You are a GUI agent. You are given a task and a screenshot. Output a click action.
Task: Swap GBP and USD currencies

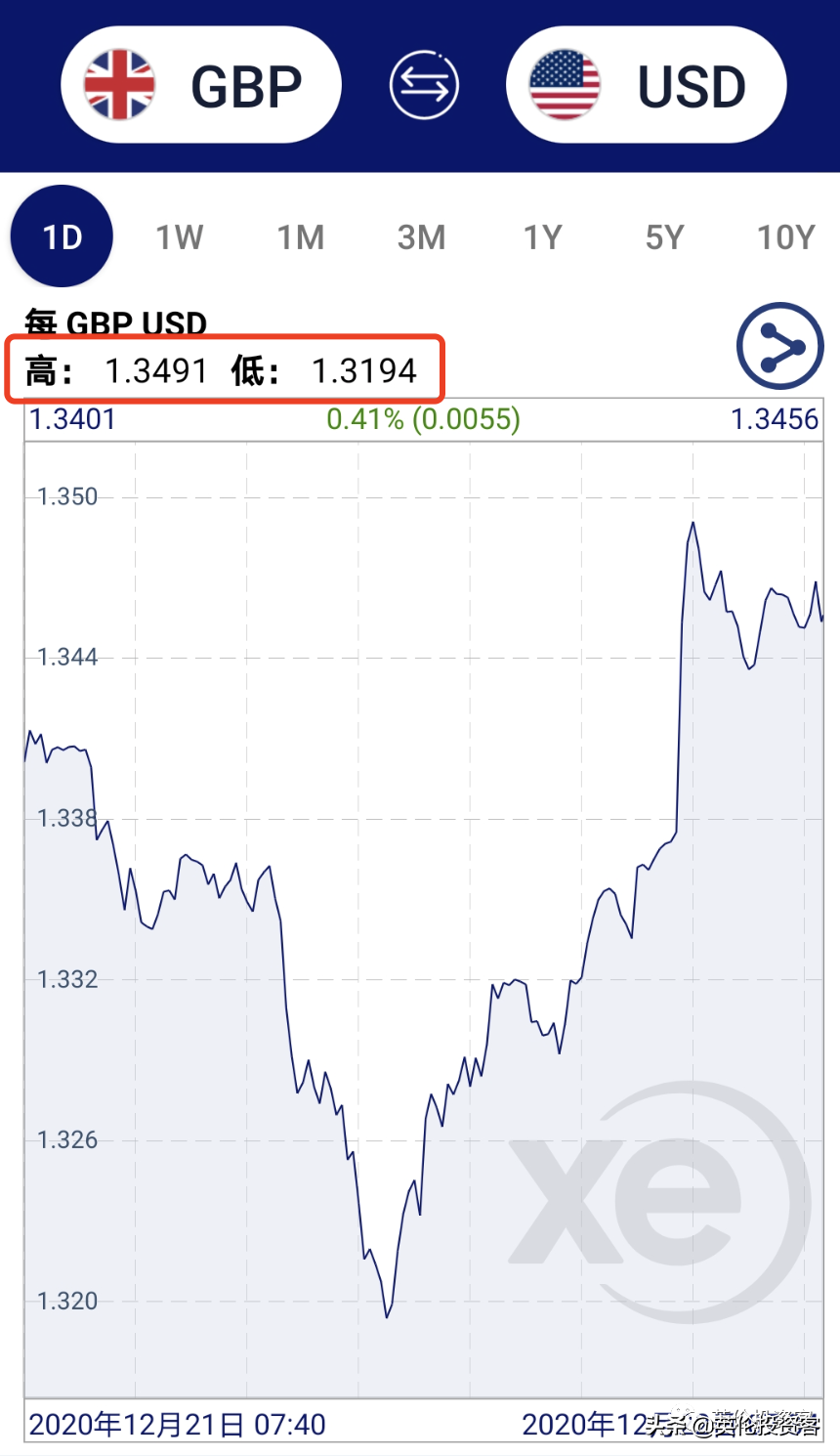424,85
